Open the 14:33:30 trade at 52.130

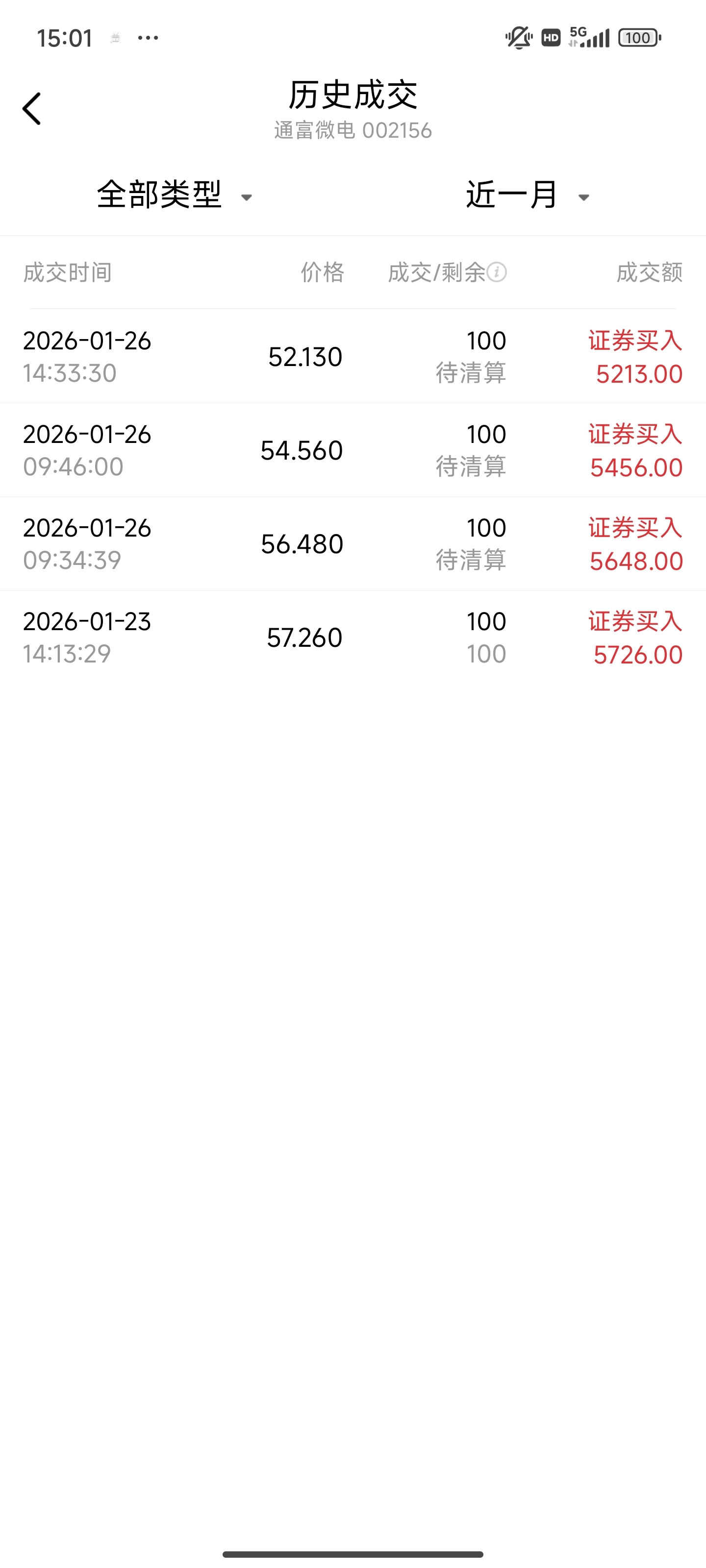coord(353,357)
